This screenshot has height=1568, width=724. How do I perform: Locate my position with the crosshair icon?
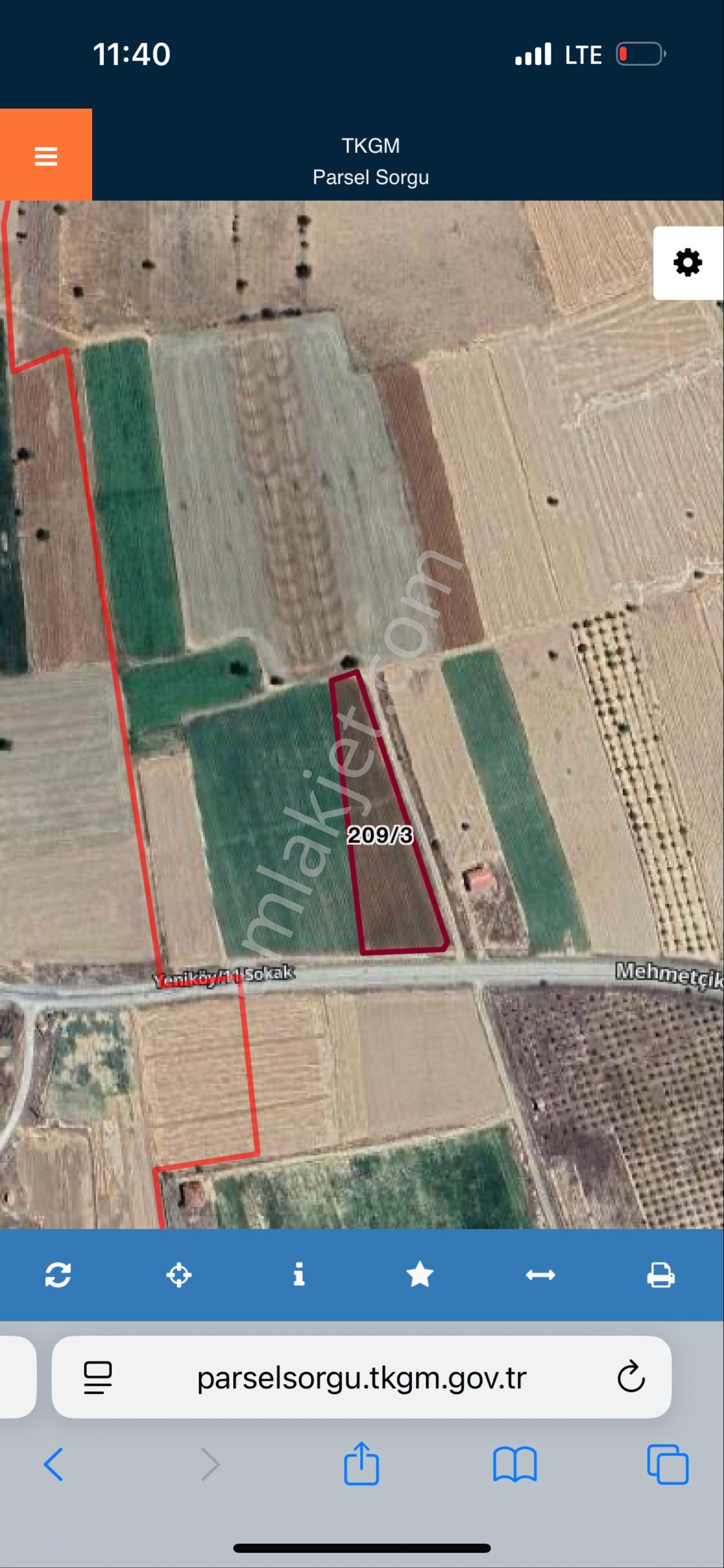coord(178,1274)
